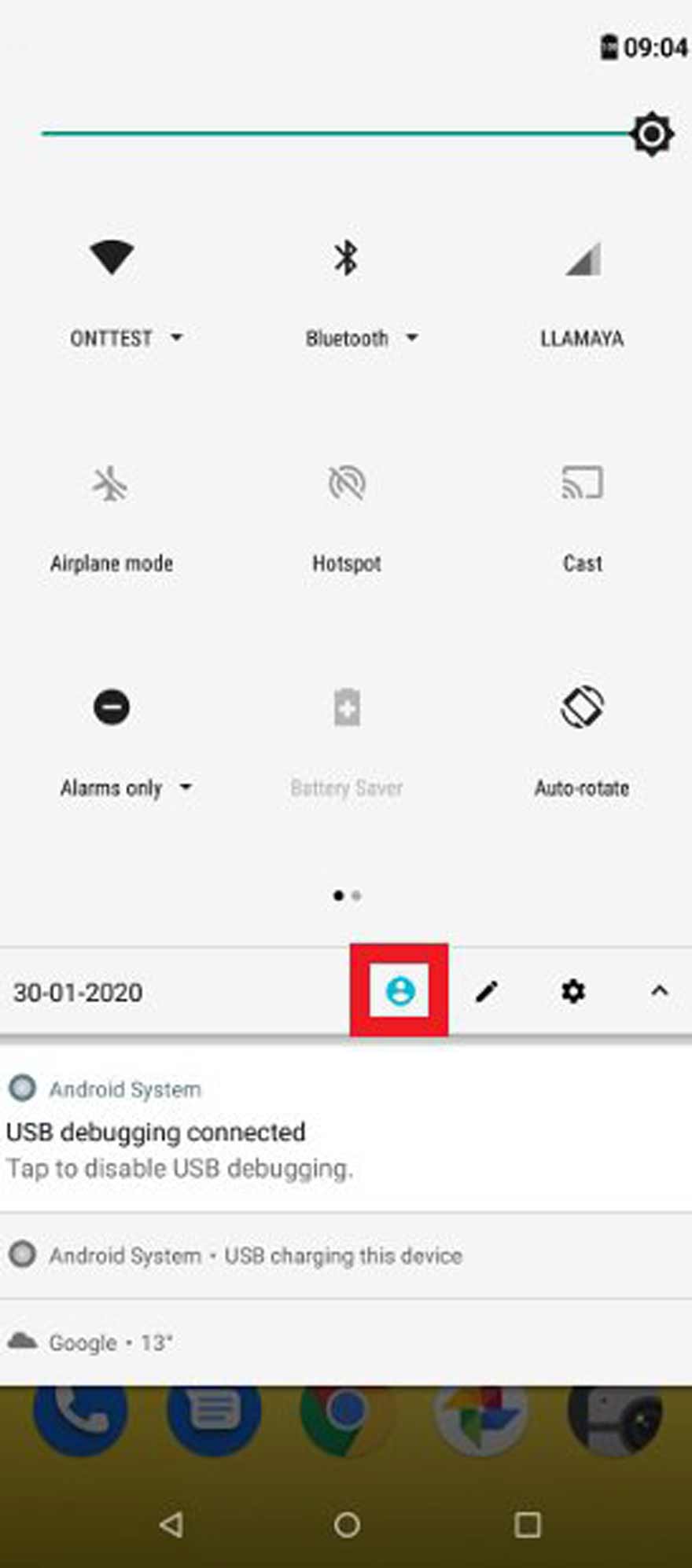Open settings via the gear icon
This screenshot has width=692, height=1568.
click(x=573, y=991)
